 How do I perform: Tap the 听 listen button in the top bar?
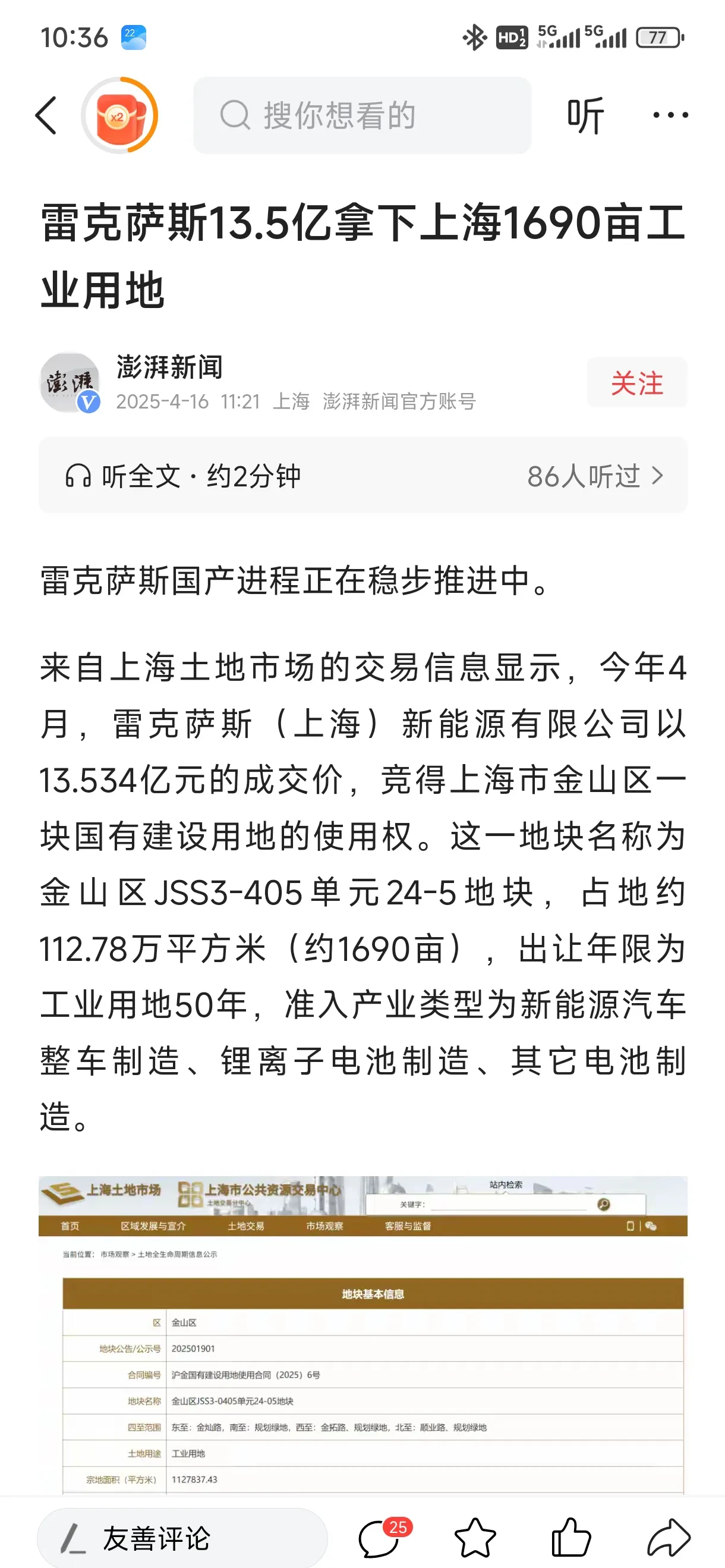(585, 115)
